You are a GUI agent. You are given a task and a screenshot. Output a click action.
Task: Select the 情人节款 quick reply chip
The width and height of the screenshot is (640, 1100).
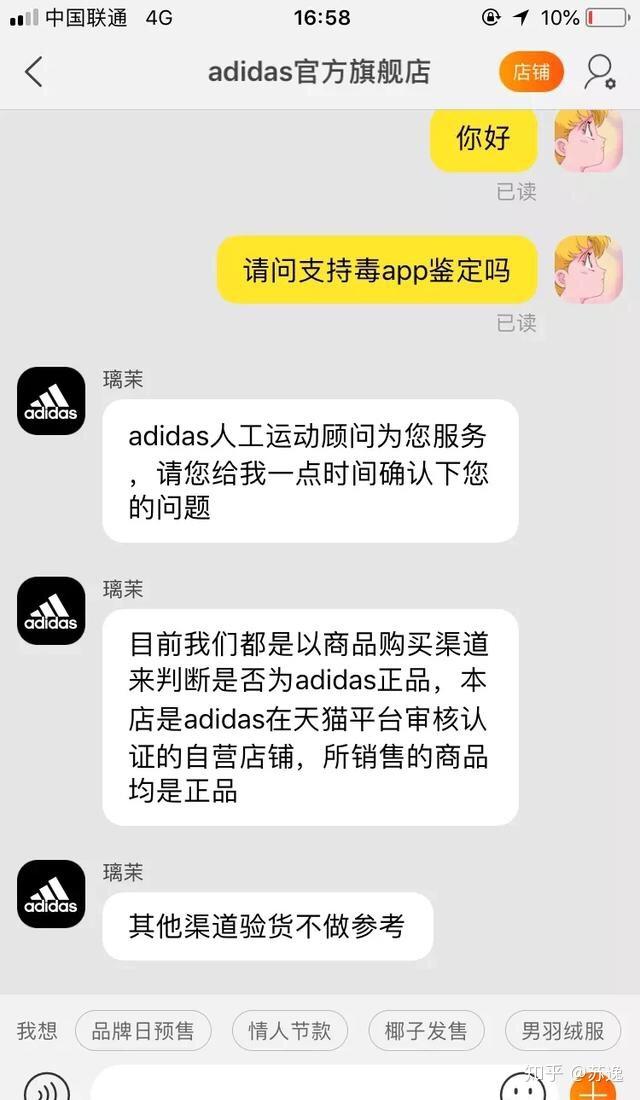(x=290, y=1031)
